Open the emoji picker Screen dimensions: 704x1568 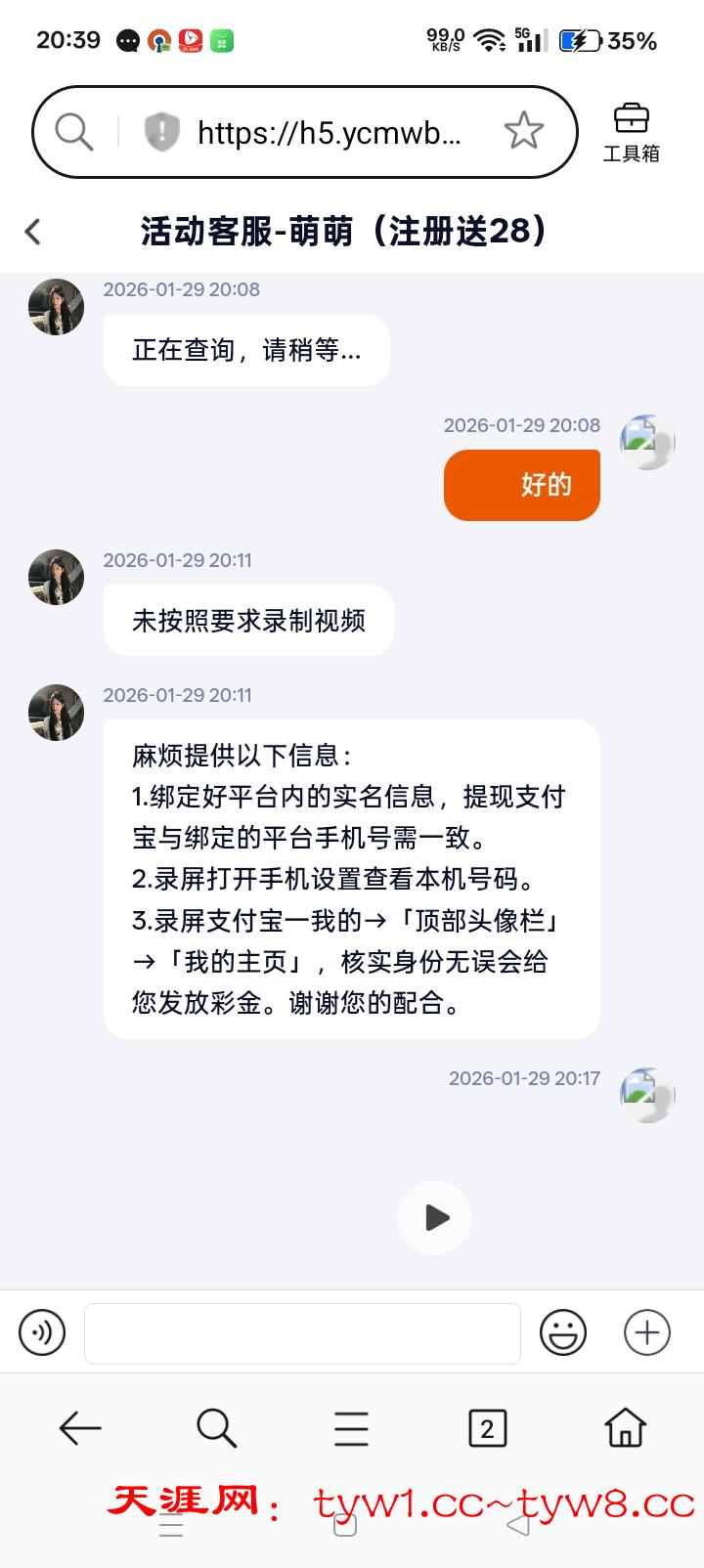pos(563,1332)
